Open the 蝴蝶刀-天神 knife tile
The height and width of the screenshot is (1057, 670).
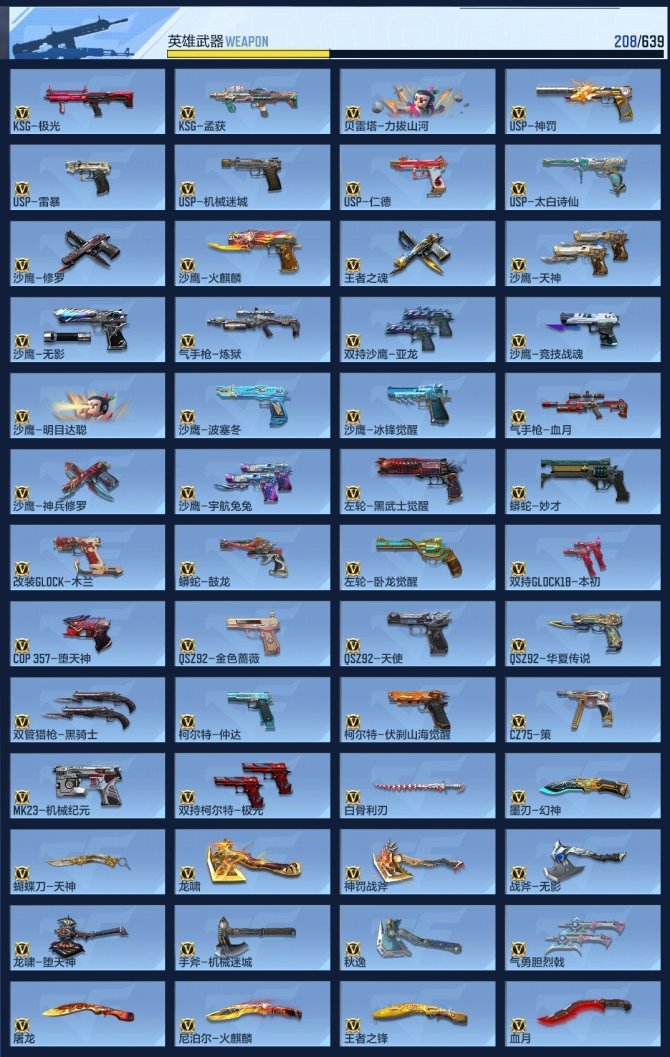[87, 861]
